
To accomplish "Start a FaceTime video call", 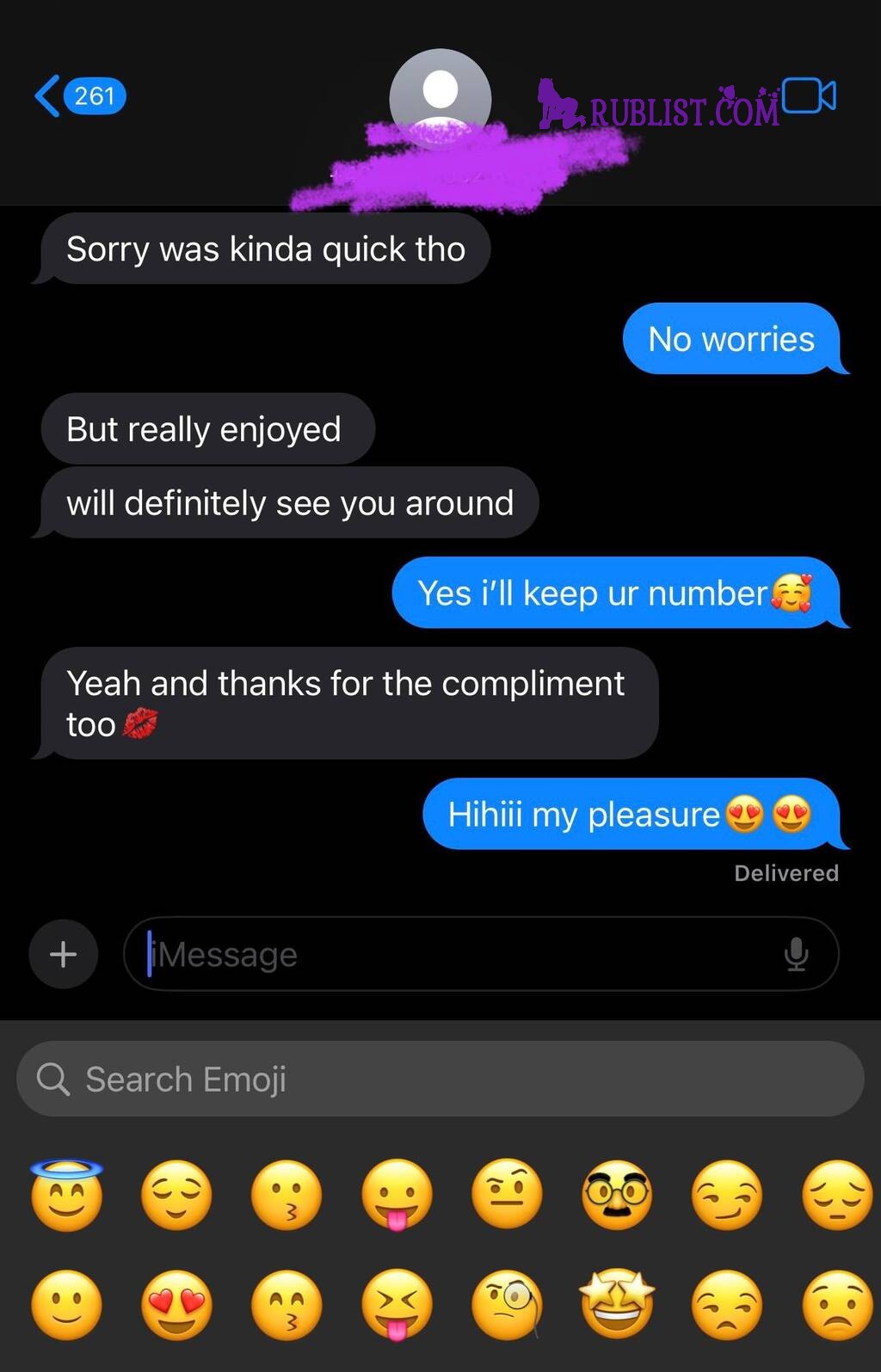I will [809, 95].
